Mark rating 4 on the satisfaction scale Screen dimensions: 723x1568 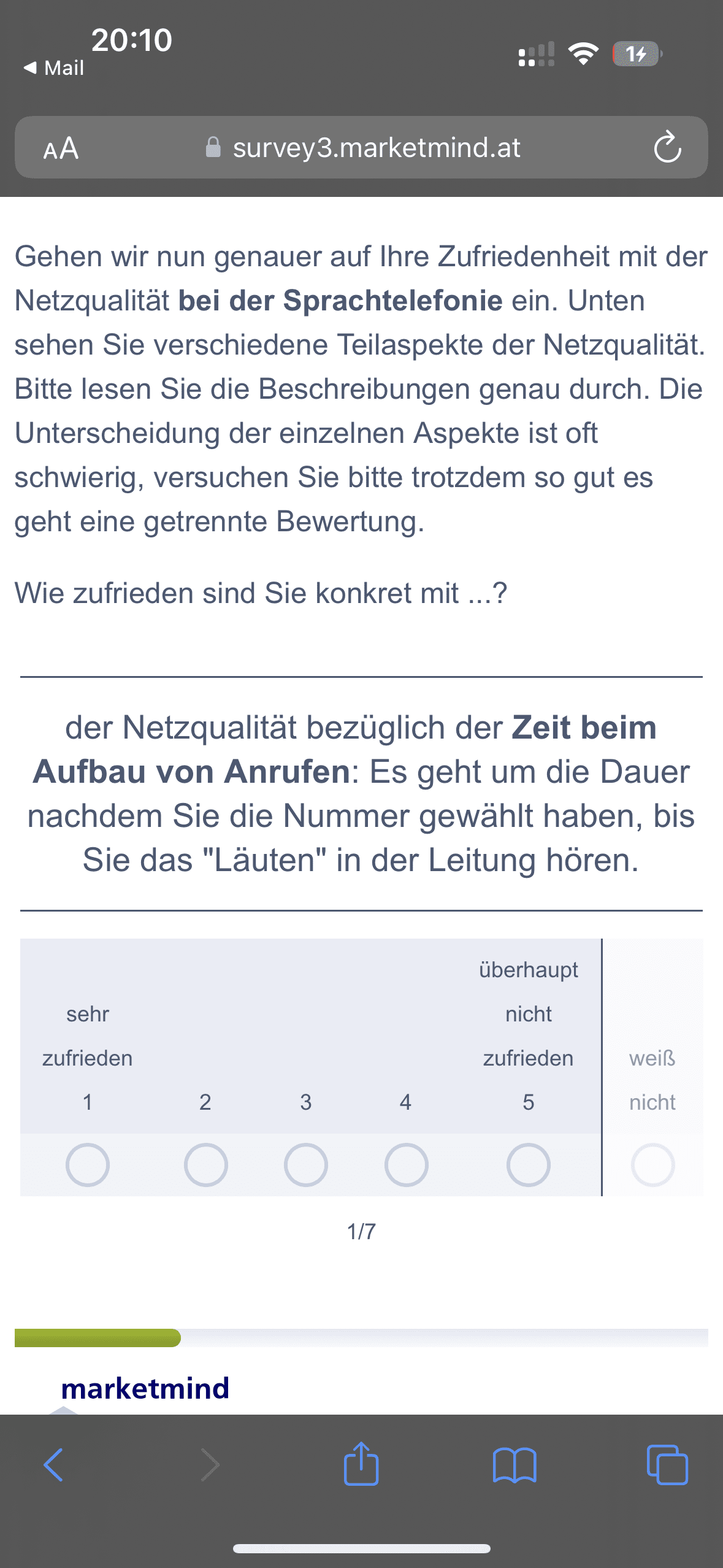(406, 1164)
